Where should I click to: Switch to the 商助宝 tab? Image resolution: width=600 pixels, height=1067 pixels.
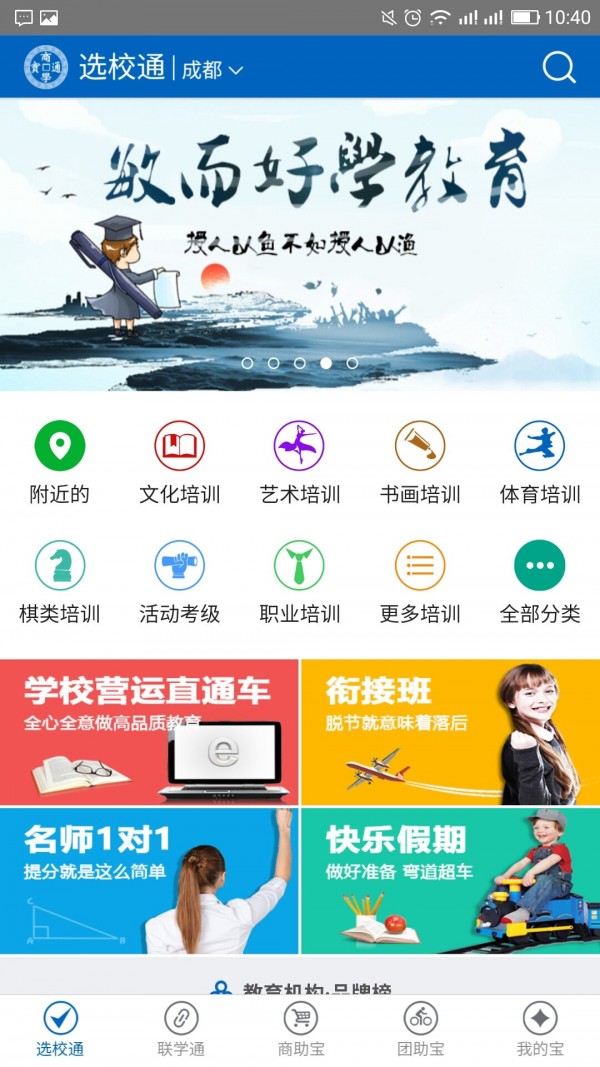point(301,1030)
